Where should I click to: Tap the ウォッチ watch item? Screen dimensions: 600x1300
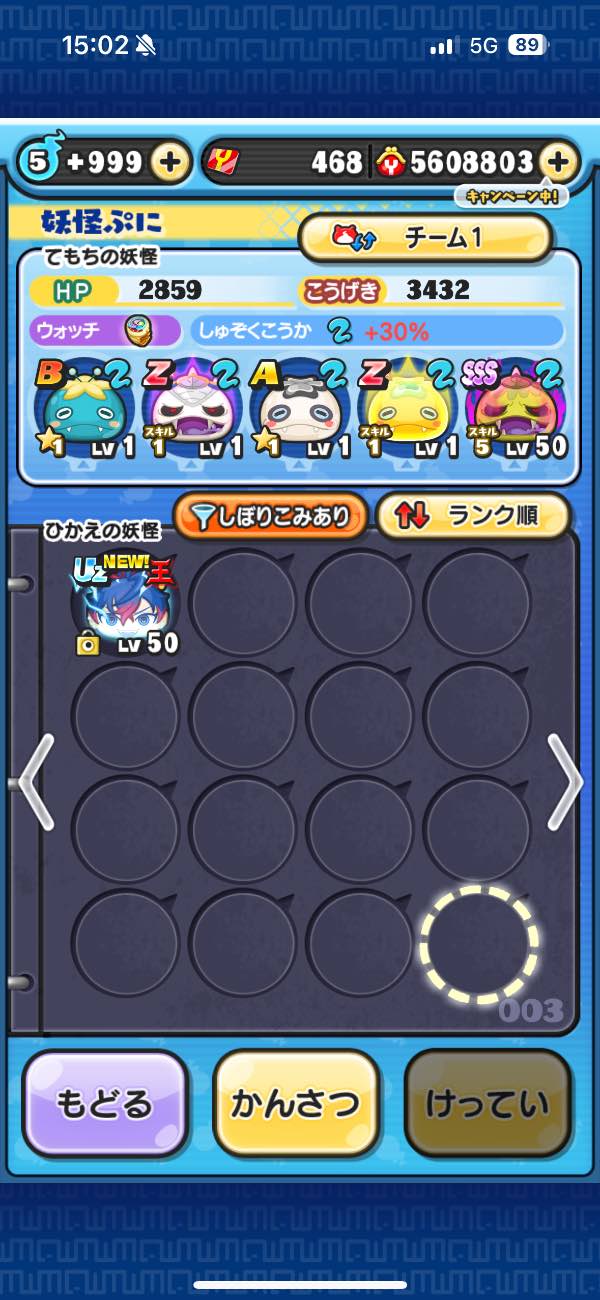(x=137, y=330)
